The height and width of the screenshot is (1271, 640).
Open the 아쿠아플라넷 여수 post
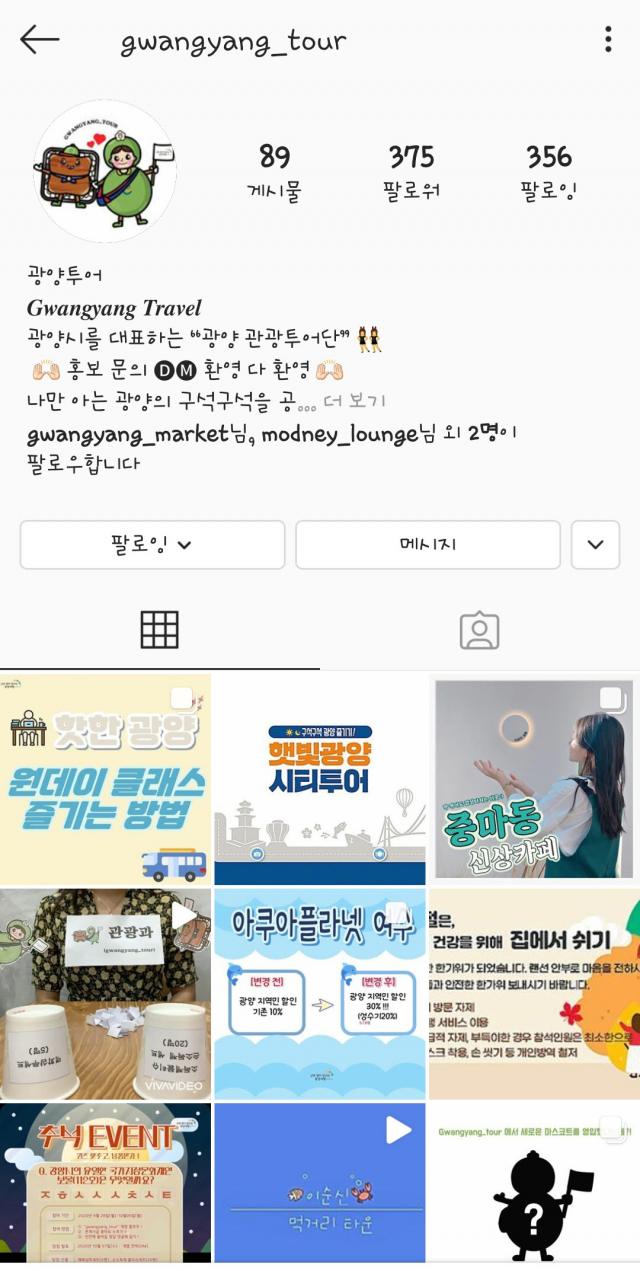pyautogui.click(x=320, y=994)
